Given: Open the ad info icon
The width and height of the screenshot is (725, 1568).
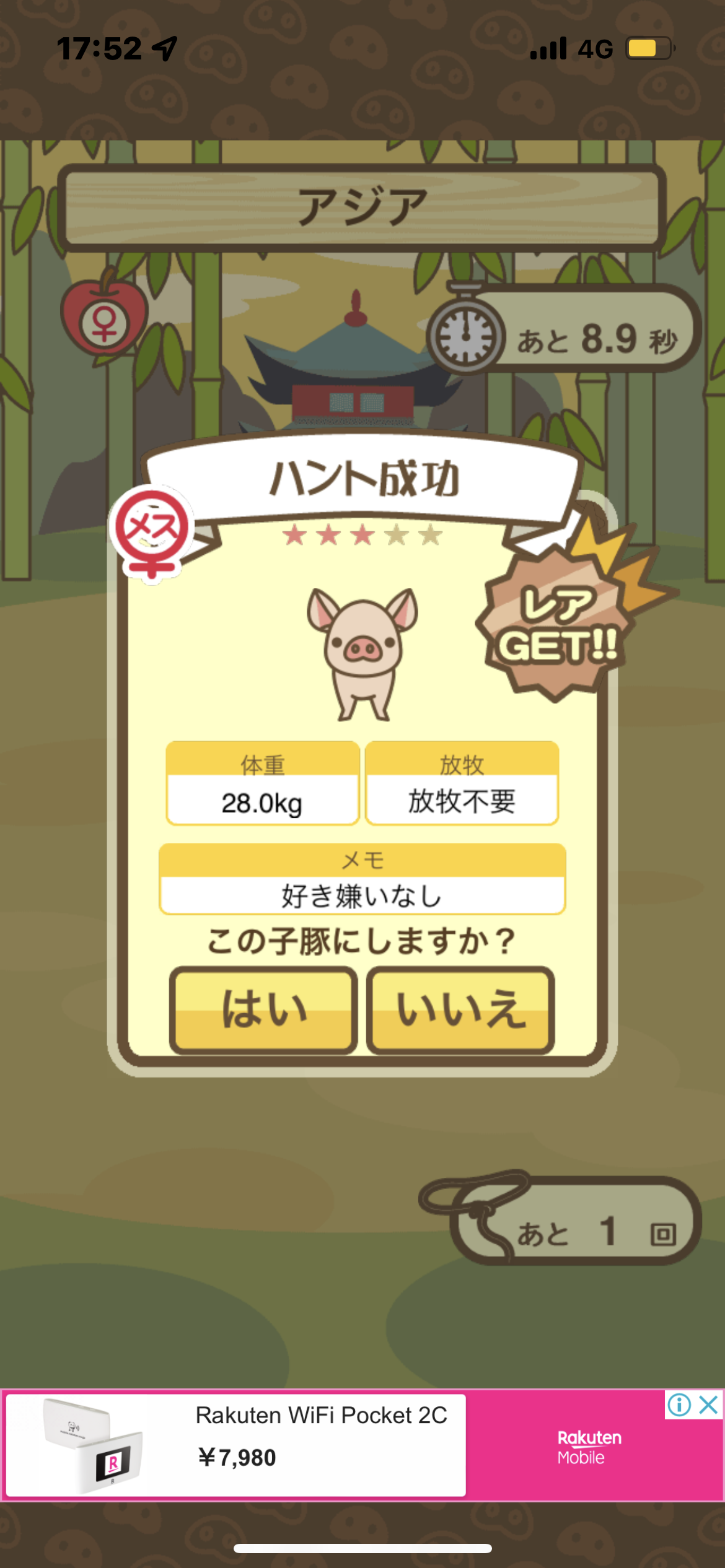Looking at the screenshot, I should pos(679,1405).
